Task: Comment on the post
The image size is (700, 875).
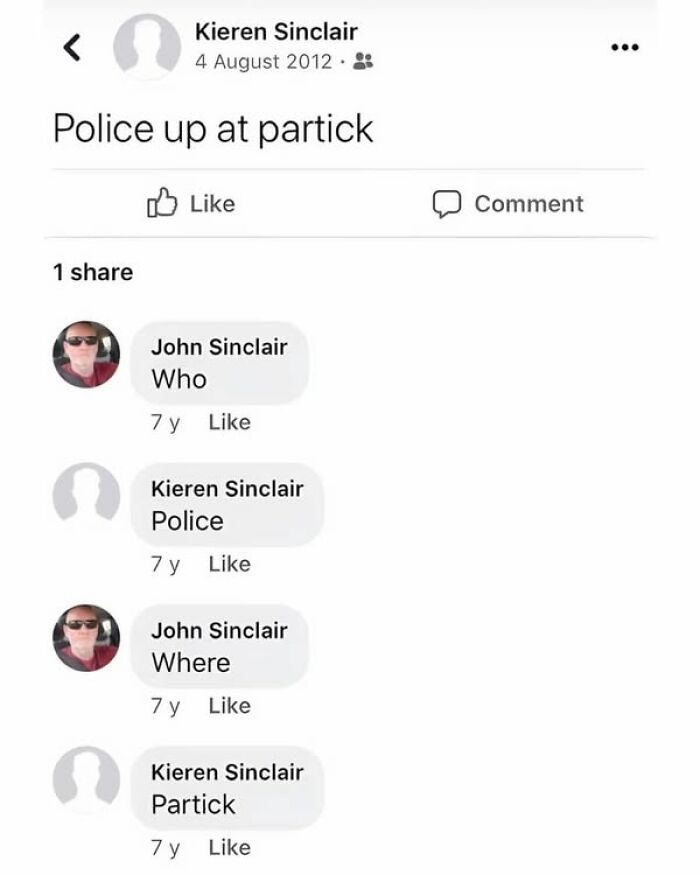Action: coord(508,204)
